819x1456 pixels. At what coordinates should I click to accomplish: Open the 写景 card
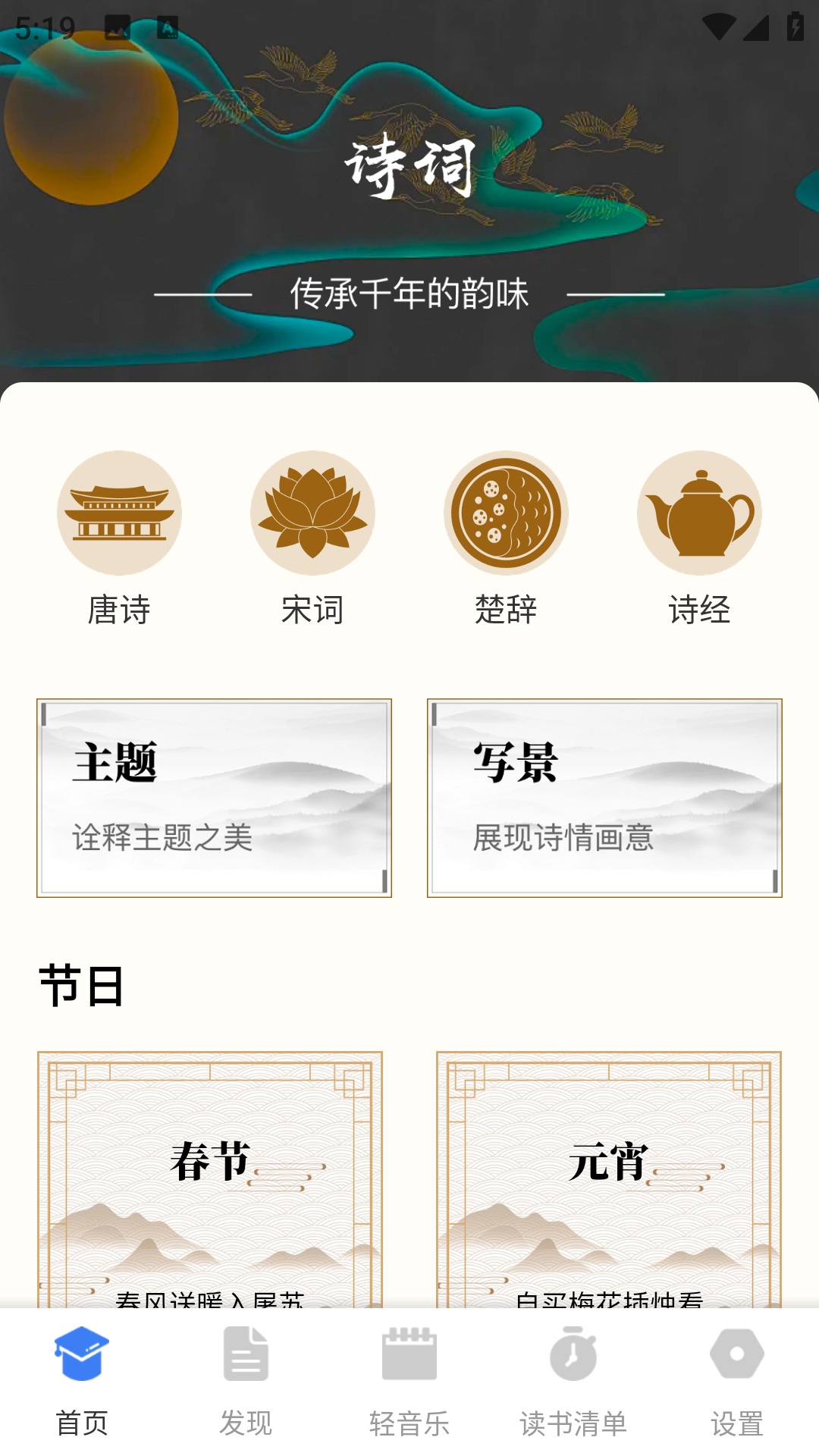(604, 798)
